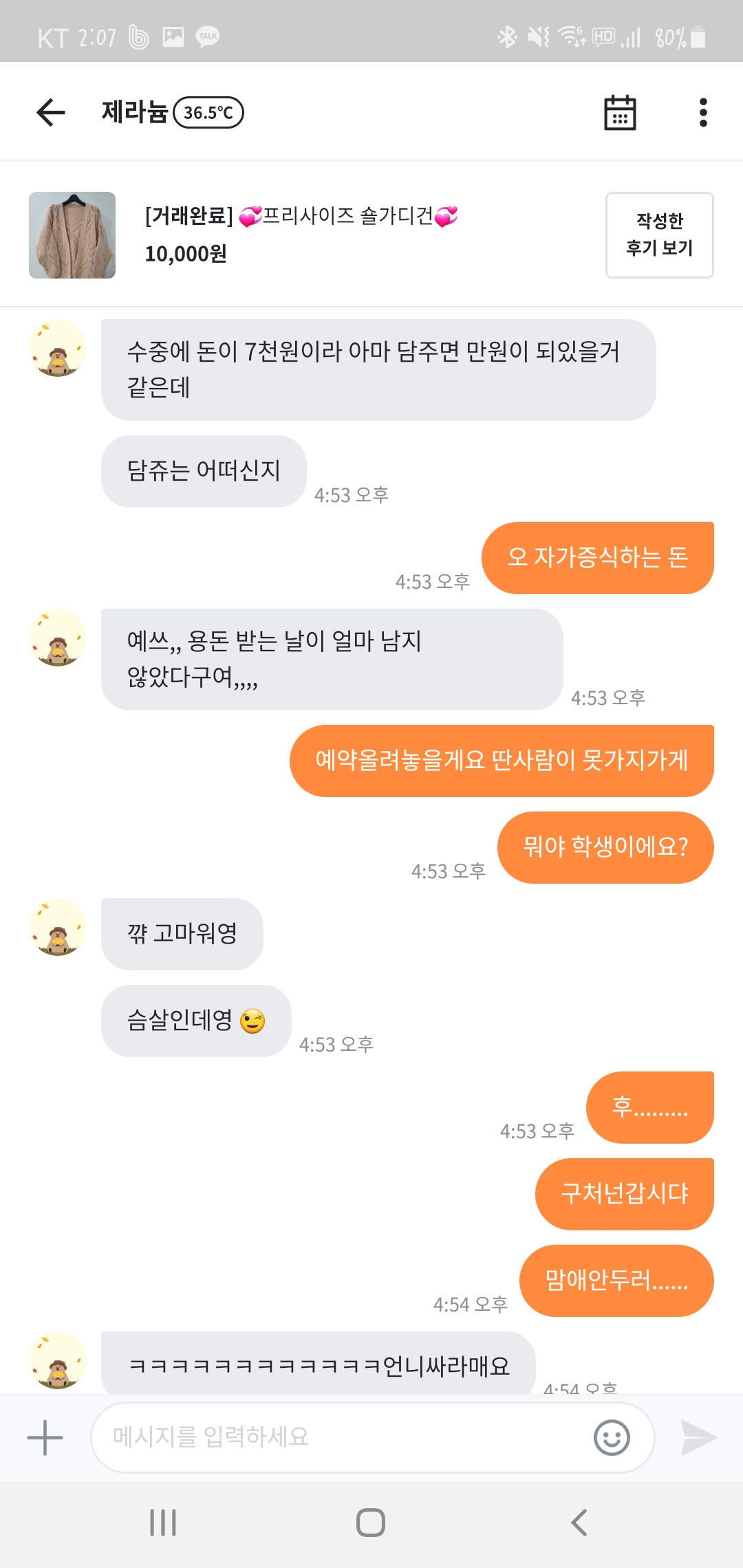This screenshot has height=1568, width=743.
Task: Open the appointment calendar icon
Action: pyautogui.click(x=619, y=113)
